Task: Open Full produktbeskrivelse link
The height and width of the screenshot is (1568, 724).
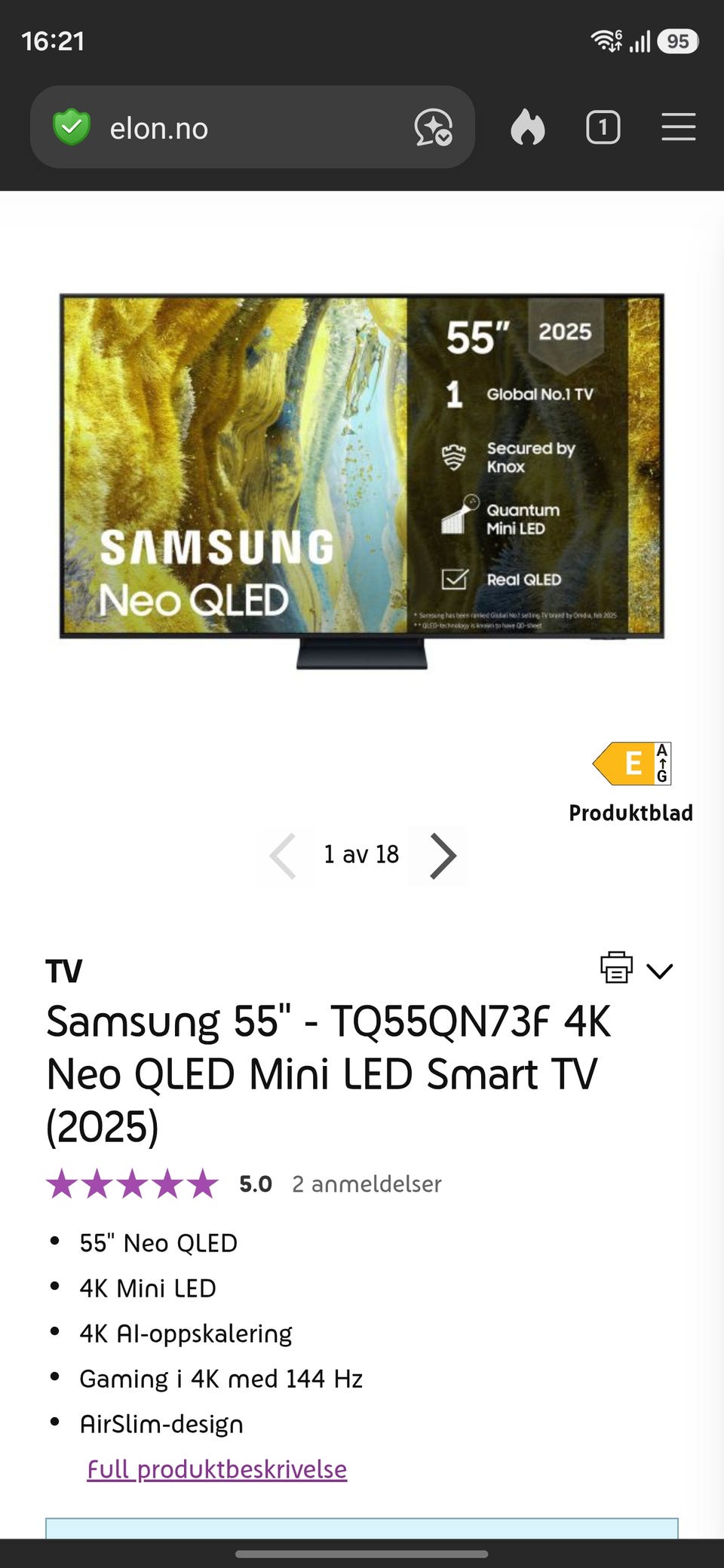Action: click(217, 1469)
